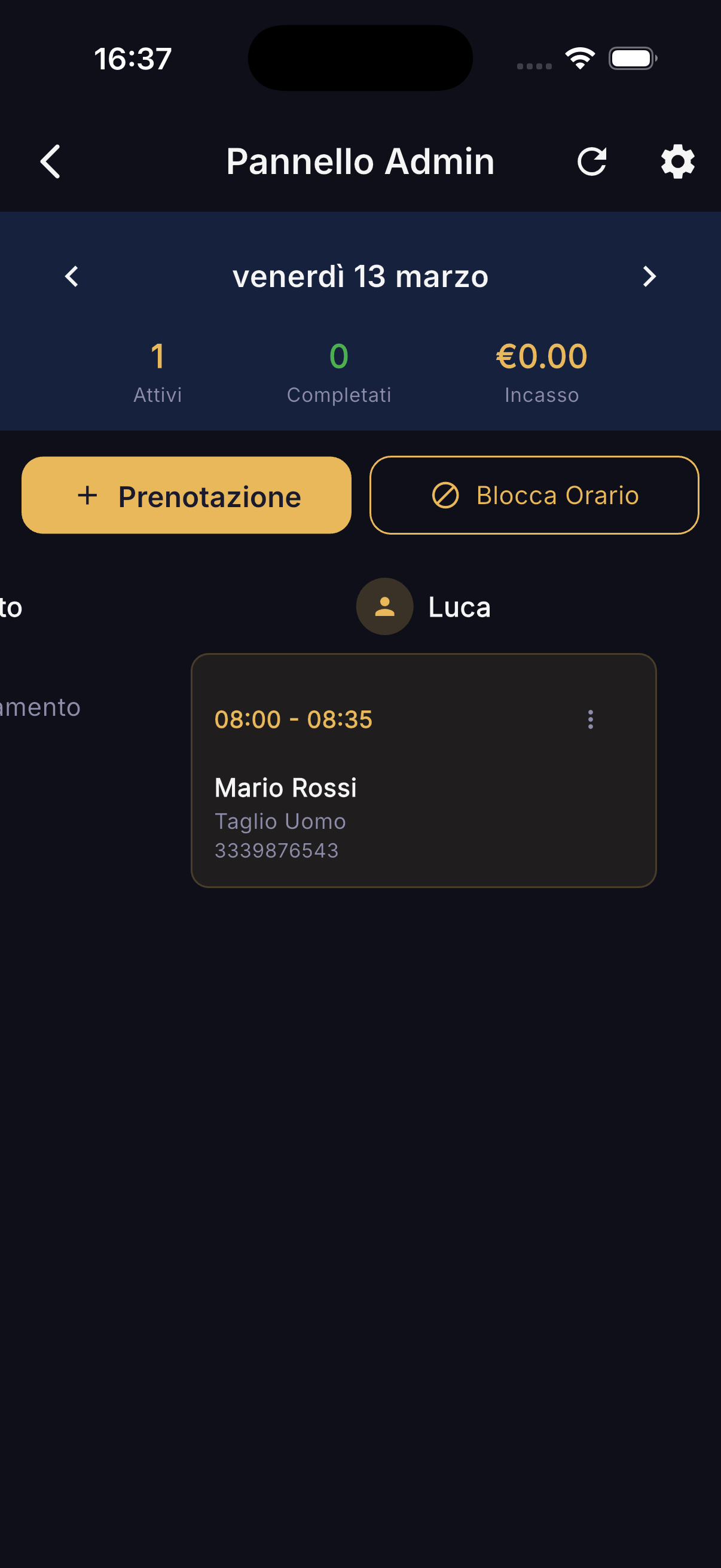The width and height of the screenshot is (721, 1568).
Task: Tap the plus icon on Prenotazione button
Action: [x=87, y=495]
